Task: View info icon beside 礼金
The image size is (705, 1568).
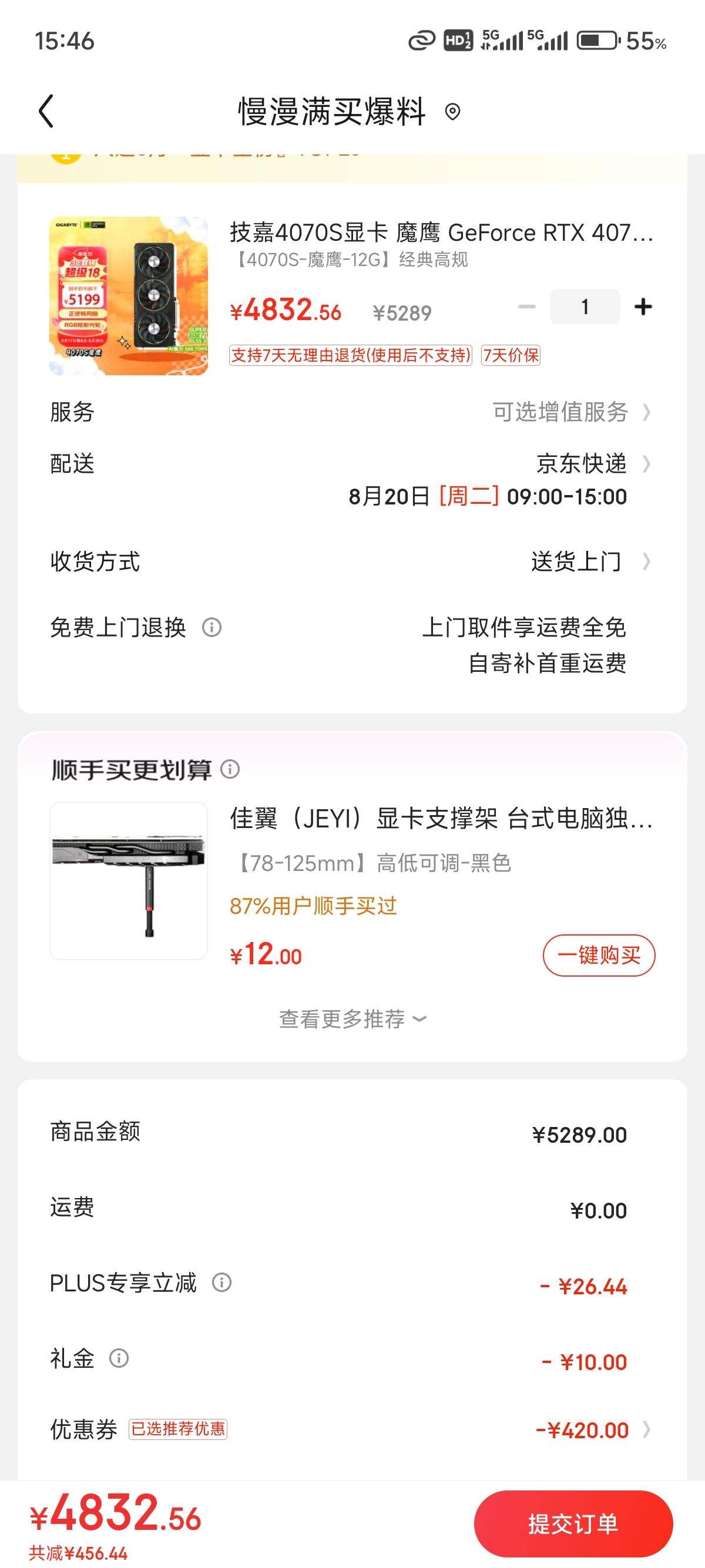Action: pyautogui.click(x=119, y=1358)
